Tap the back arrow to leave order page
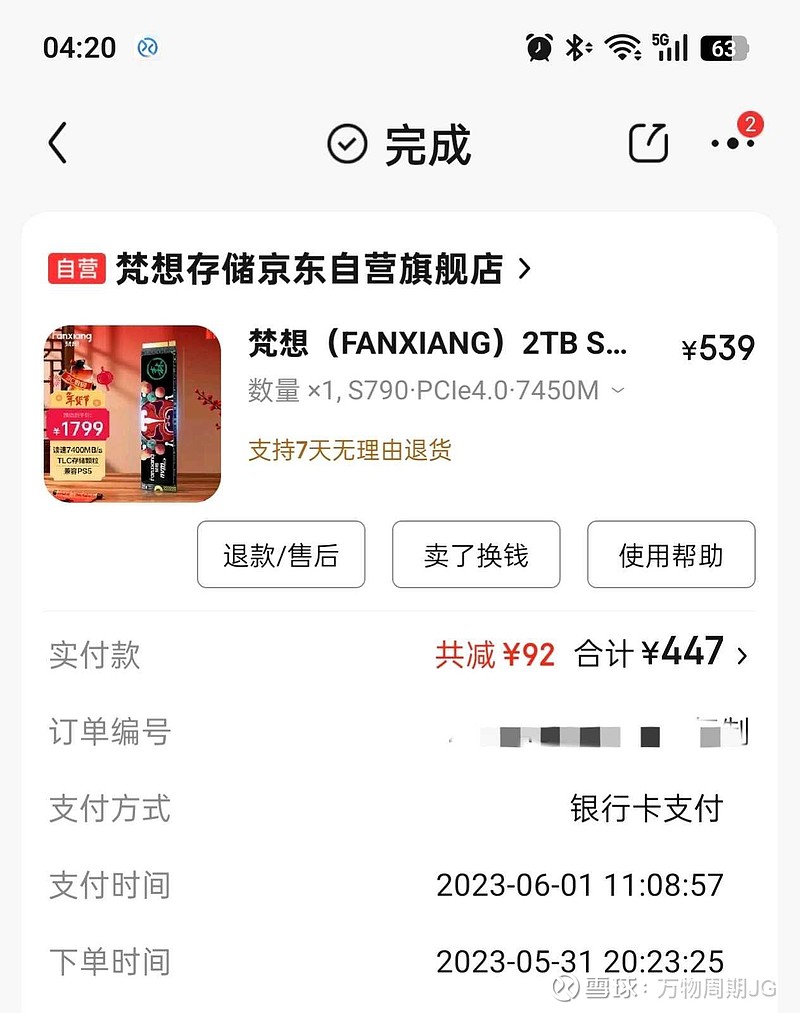 click(57, 143)
